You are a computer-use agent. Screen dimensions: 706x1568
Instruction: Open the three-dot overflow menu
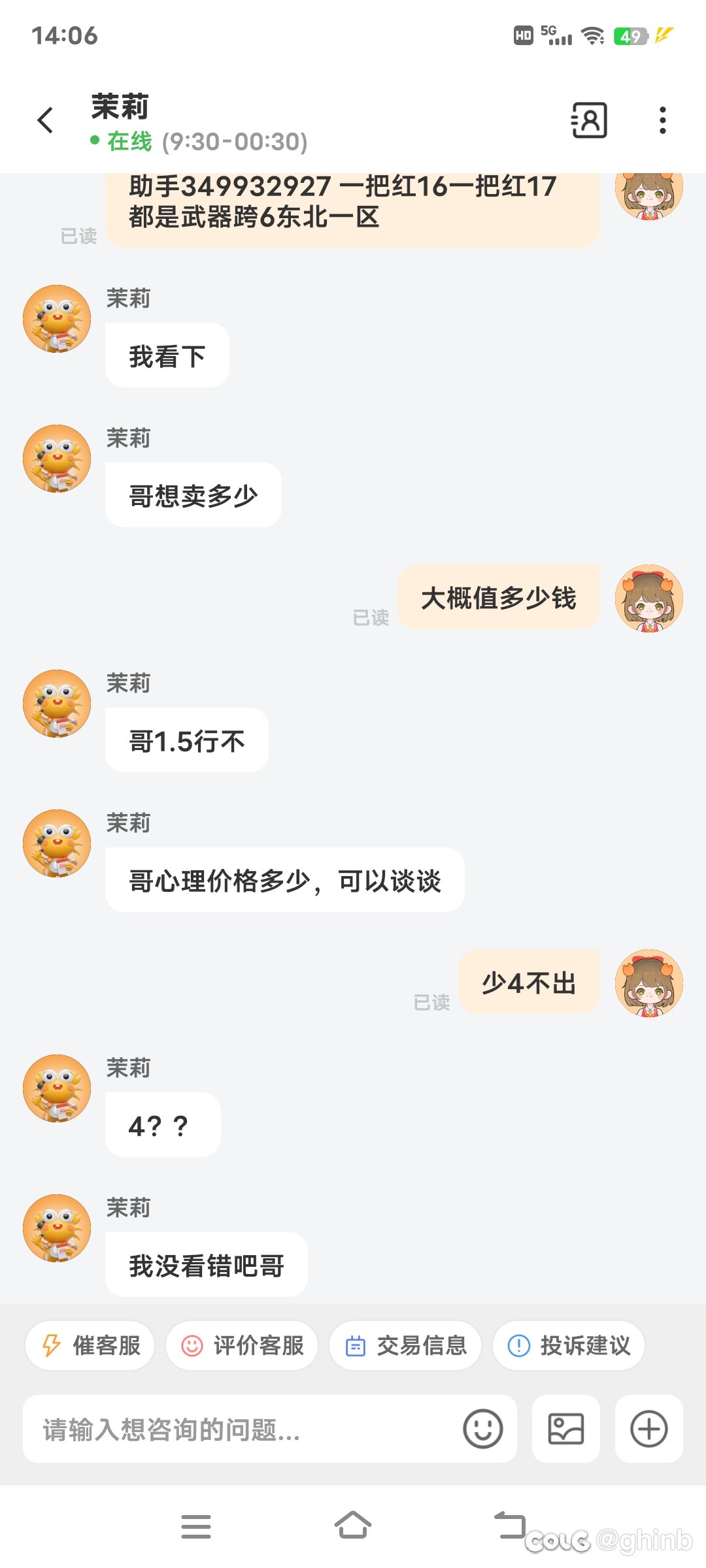pos(662,120)
